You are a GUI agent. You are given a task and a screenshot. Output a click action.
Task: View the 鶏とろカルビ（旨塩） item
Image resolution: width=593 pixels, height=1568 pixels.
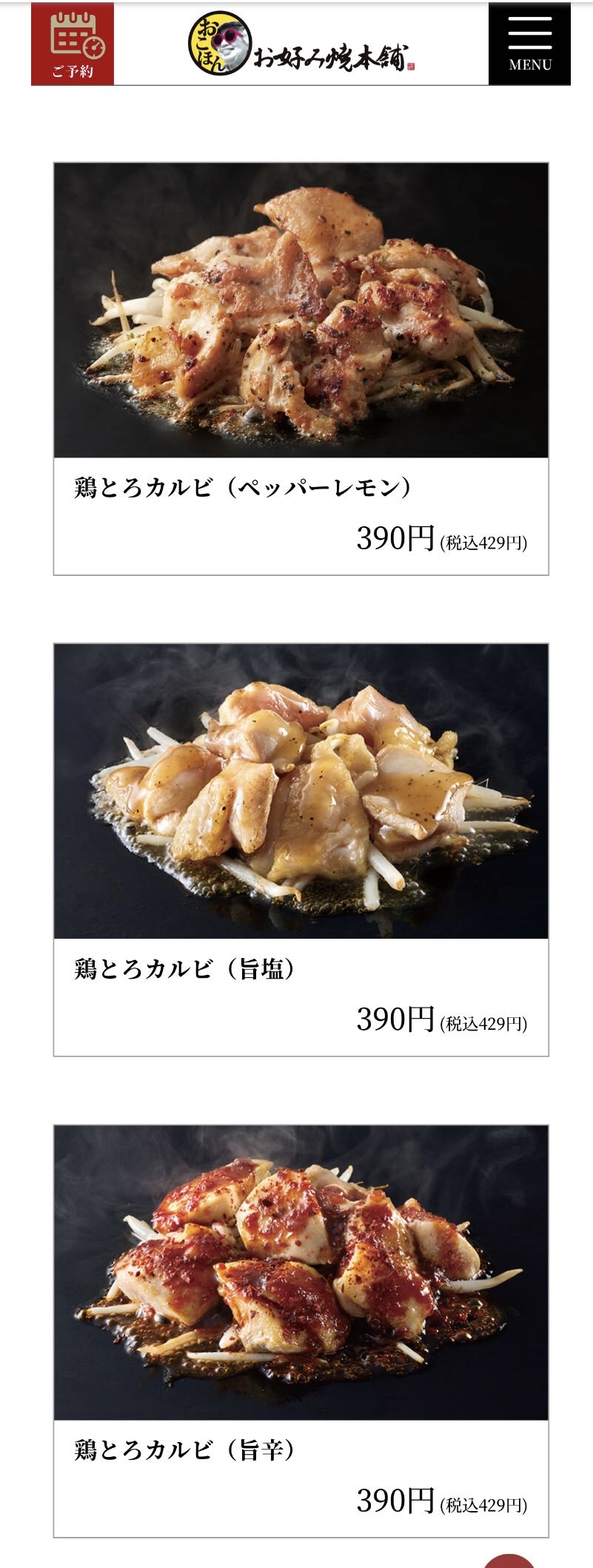(x=301, y=849)
